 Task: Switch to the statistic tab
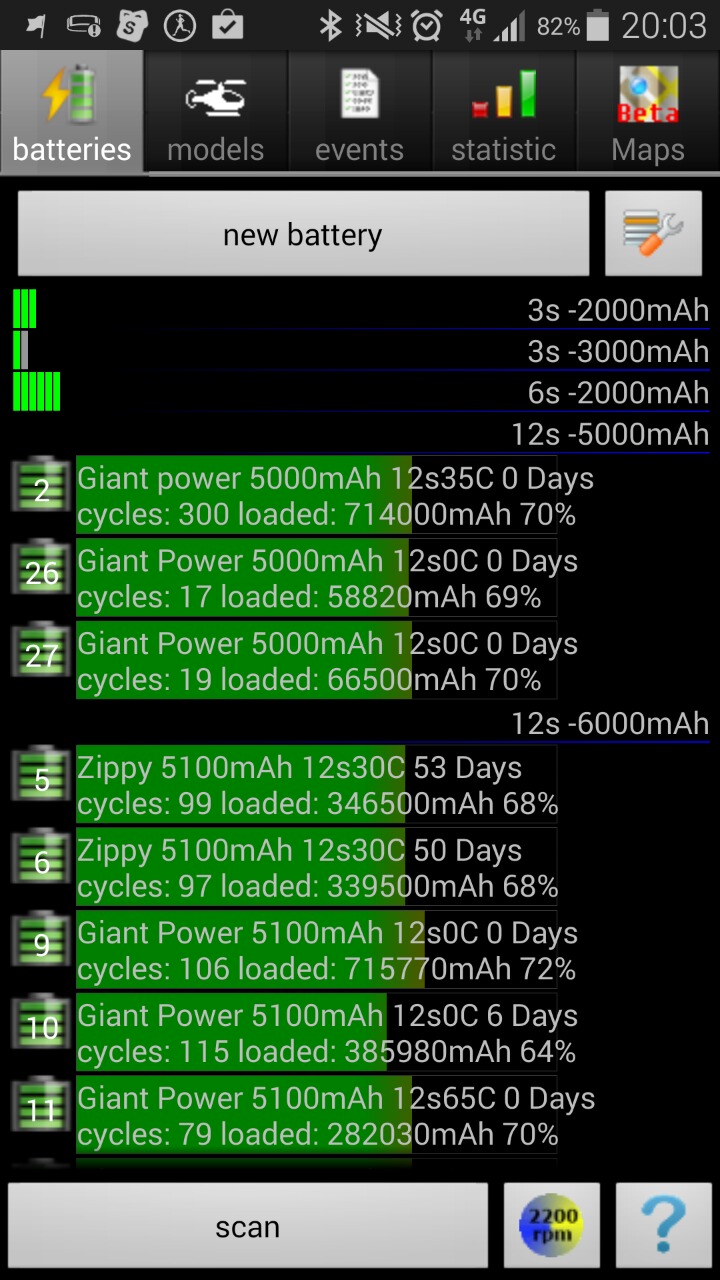point(503,112)
